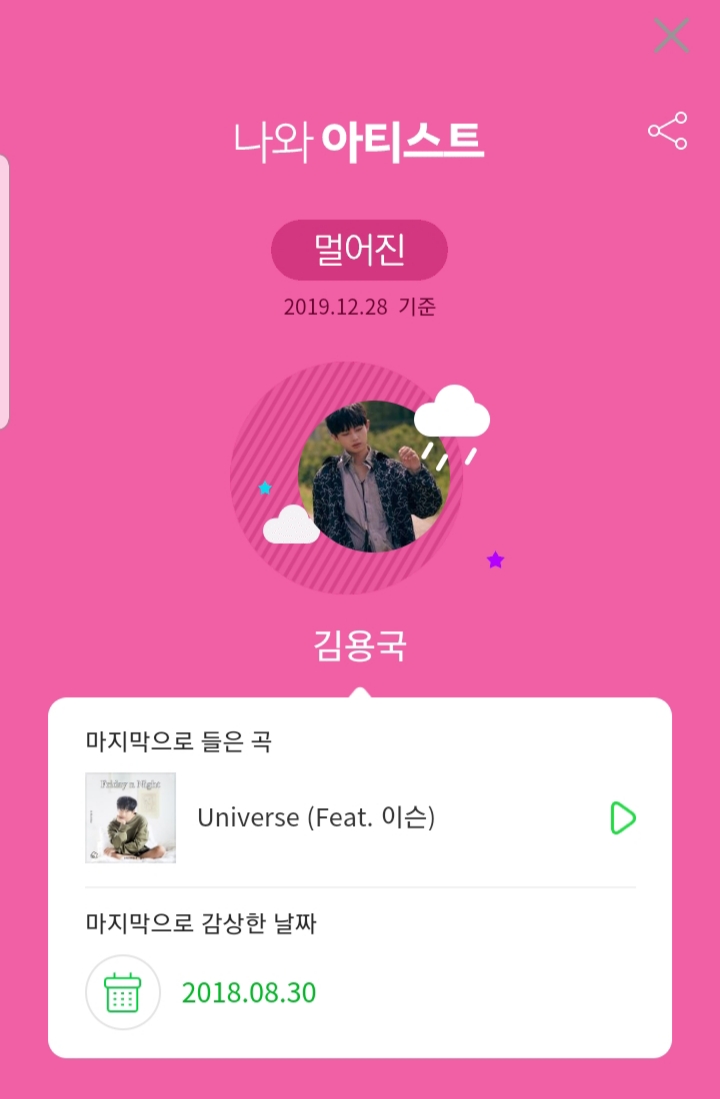
Task: Select the blue star decoration near the photo
Action: 264,486
